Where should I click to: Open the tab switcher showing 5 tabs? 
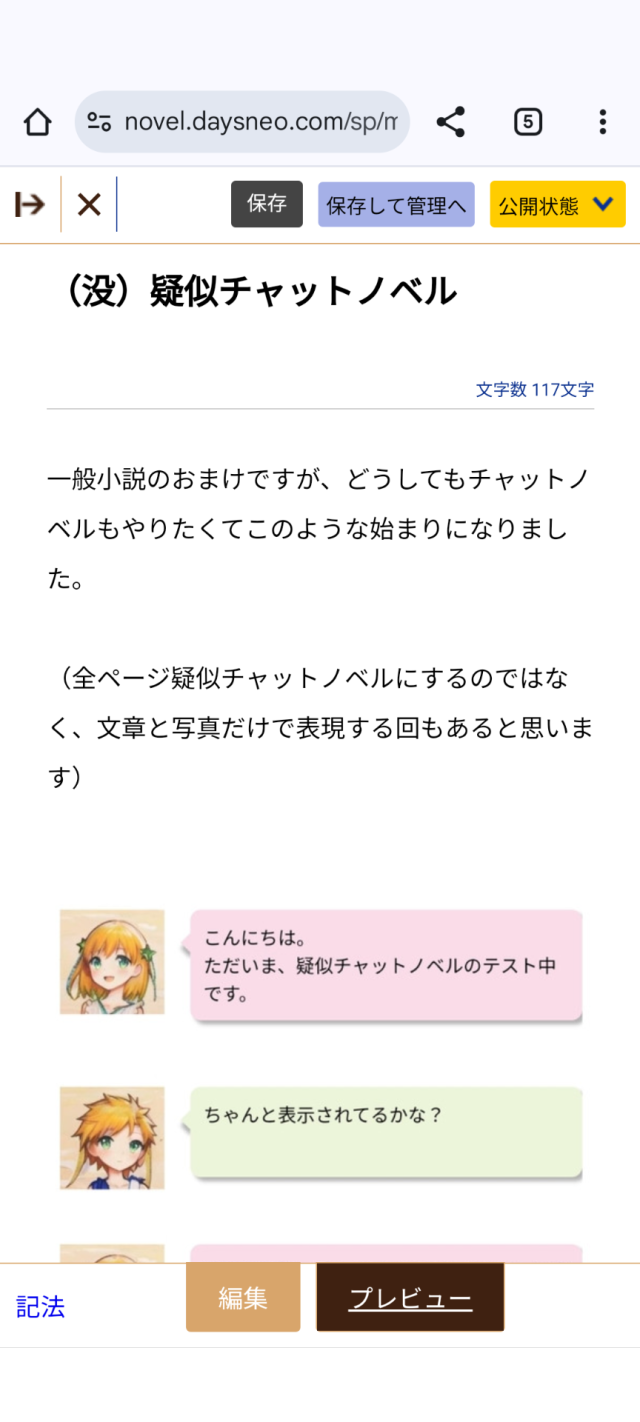[528, 123]
